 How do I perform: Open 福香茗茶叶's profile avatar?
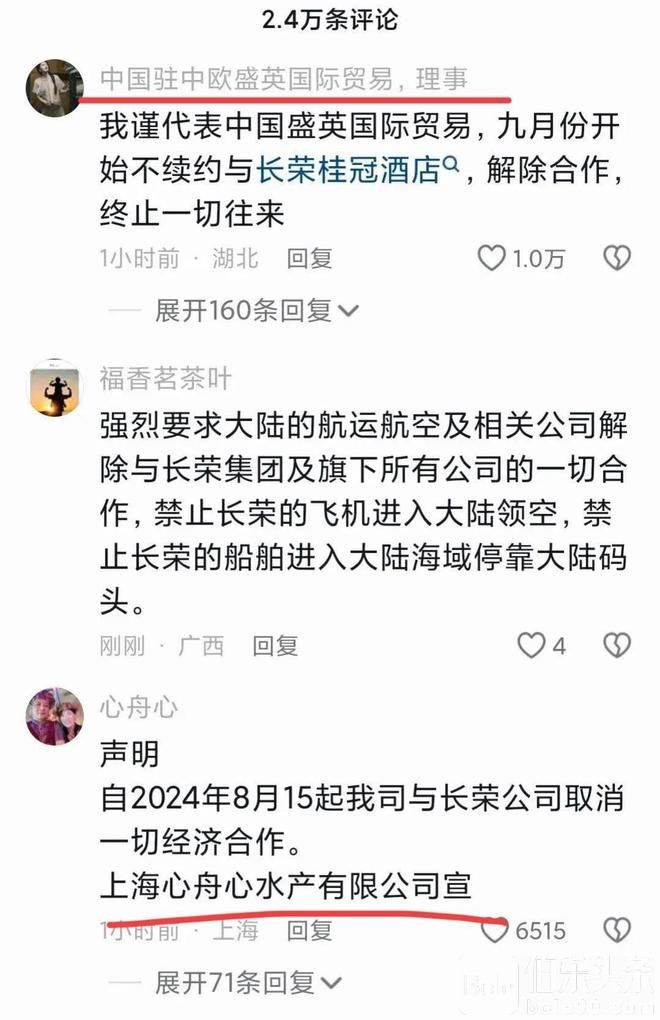(54, 387)
